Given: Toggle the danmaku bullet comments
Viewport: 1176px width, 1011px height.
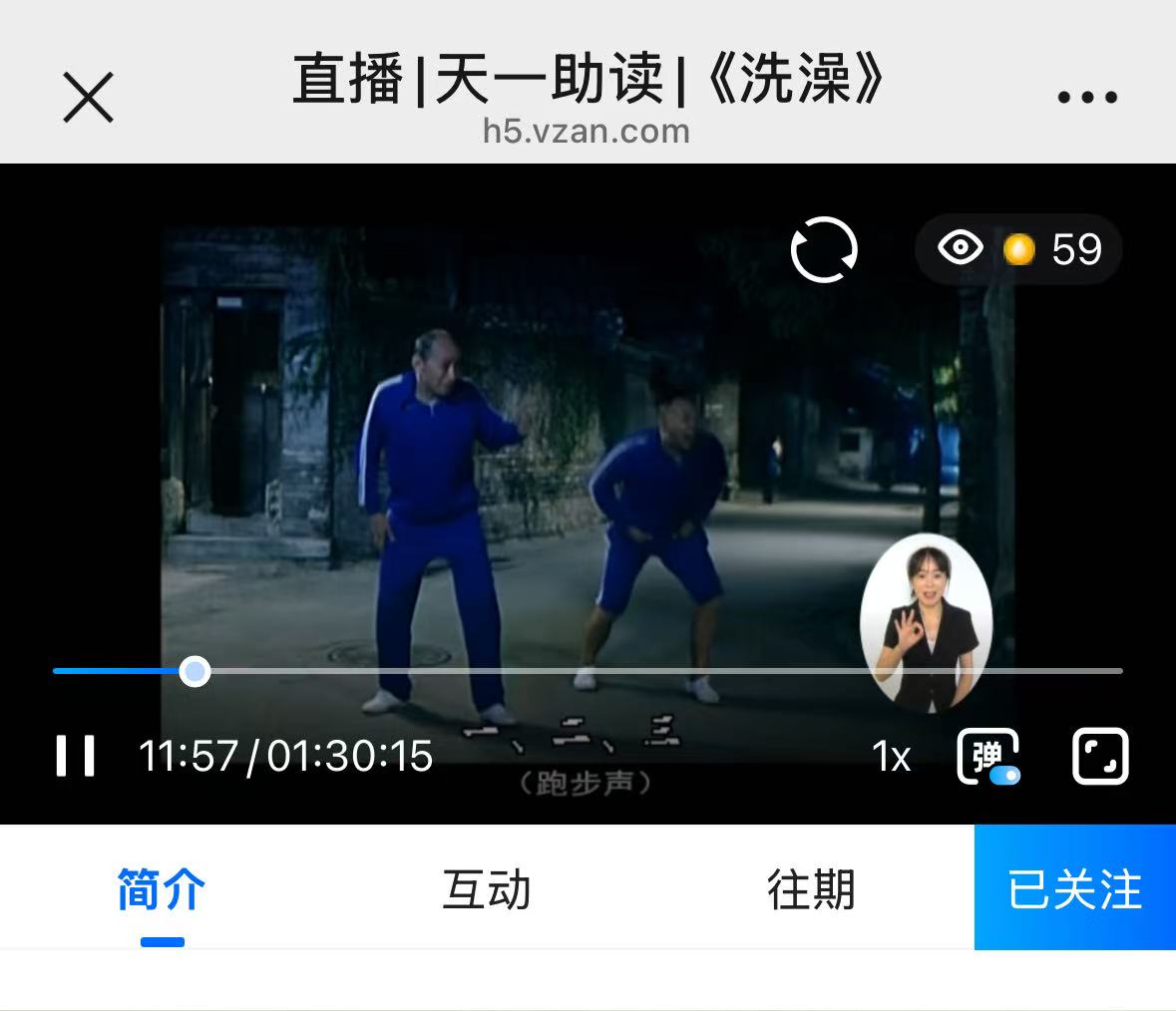Looking at the screenshot, I should point(988,757).
